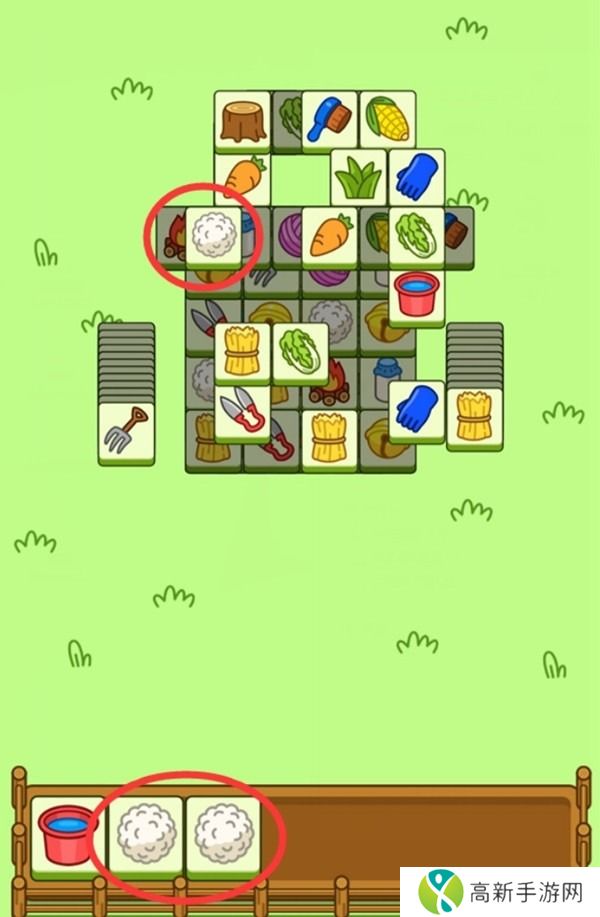Select the blue brush tile

[x=329, y=120]
